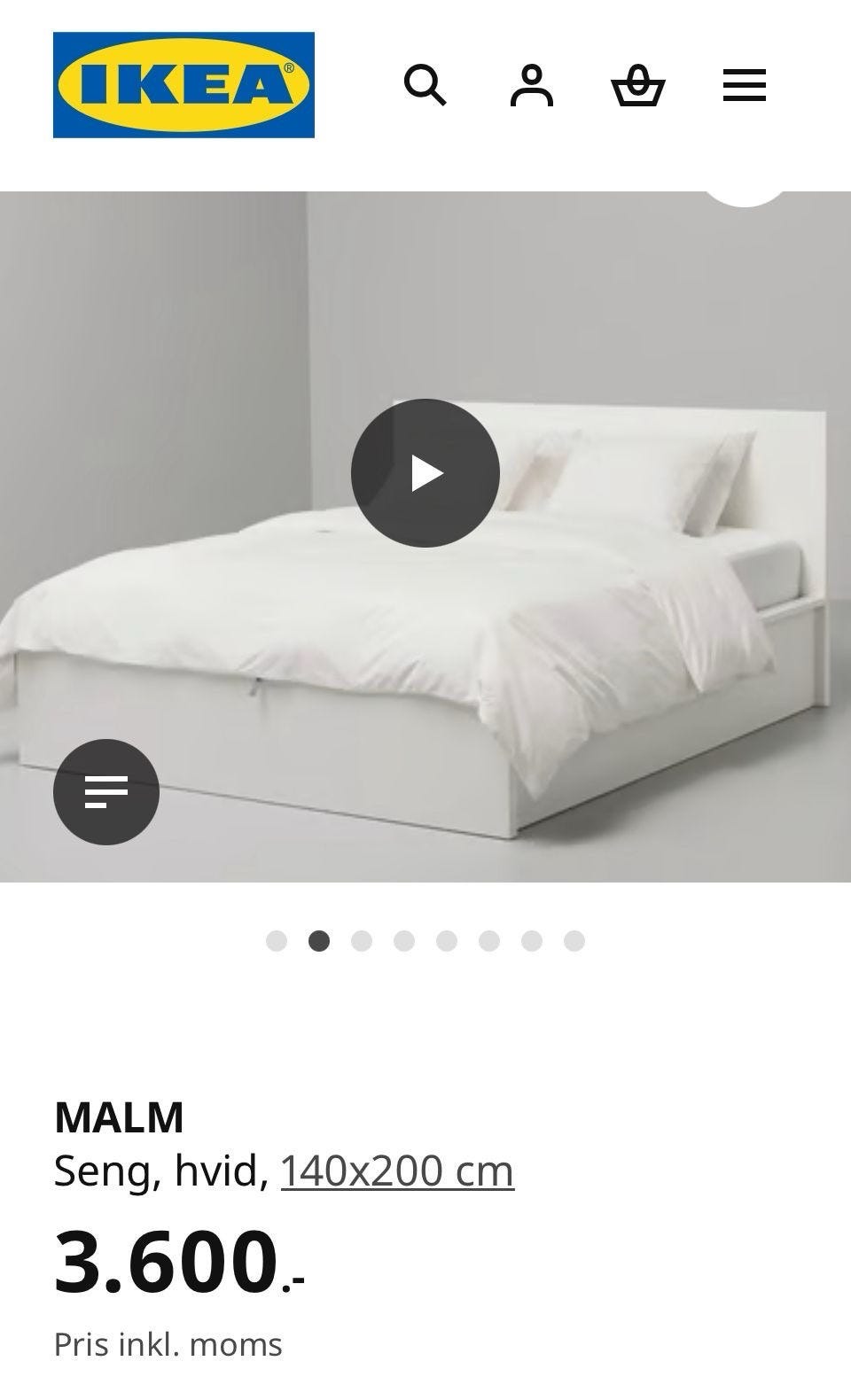
Task: Open the user profile icon
Action: (532, 86)
